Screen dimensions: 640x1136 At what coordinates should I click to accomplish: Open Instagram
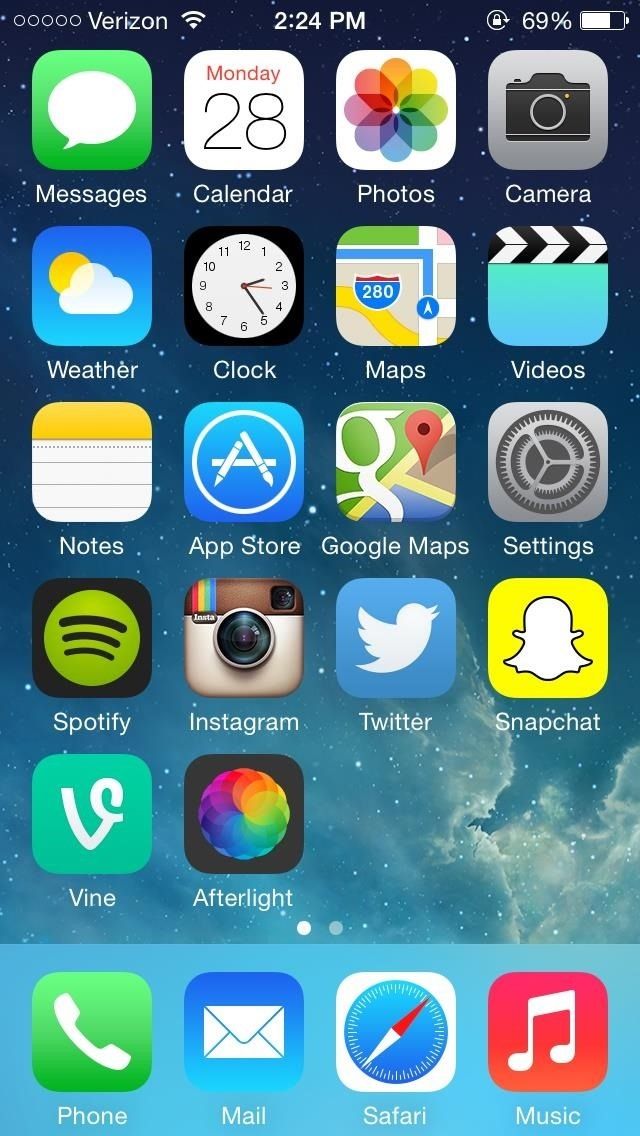point(244,638)
